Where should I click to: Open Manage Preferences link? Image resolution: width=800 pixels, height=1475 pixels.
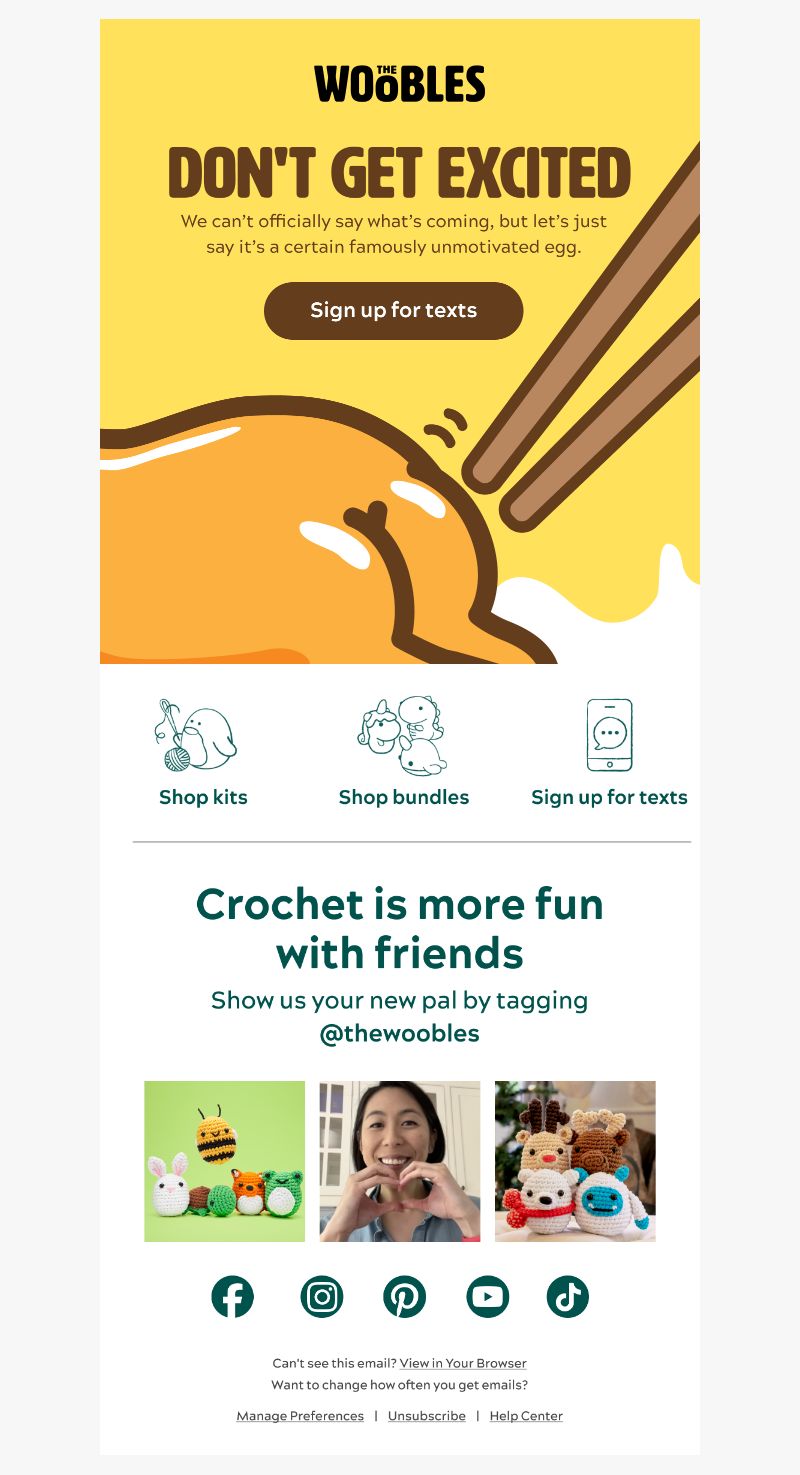click(x=300, y=1416)
